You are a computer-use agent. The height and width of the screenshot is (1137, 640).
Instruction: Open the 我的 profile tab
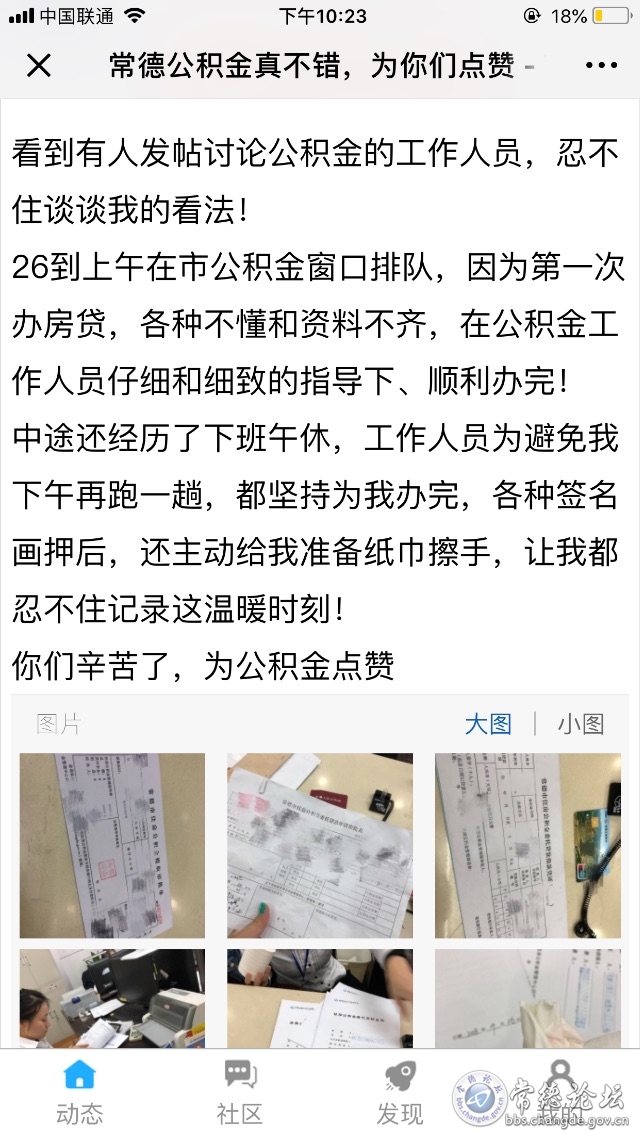pyautogui.click(x=560, y=1092)
